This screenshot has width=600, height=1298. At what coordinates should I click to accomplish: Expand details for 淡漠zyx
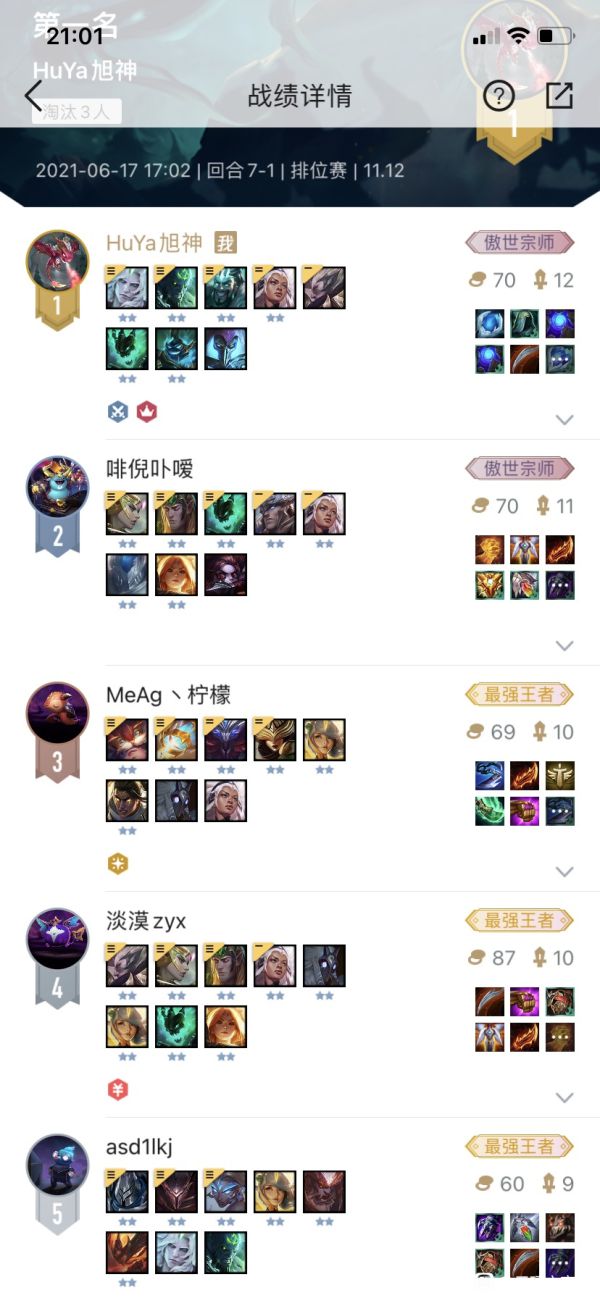coord(564,1098)
